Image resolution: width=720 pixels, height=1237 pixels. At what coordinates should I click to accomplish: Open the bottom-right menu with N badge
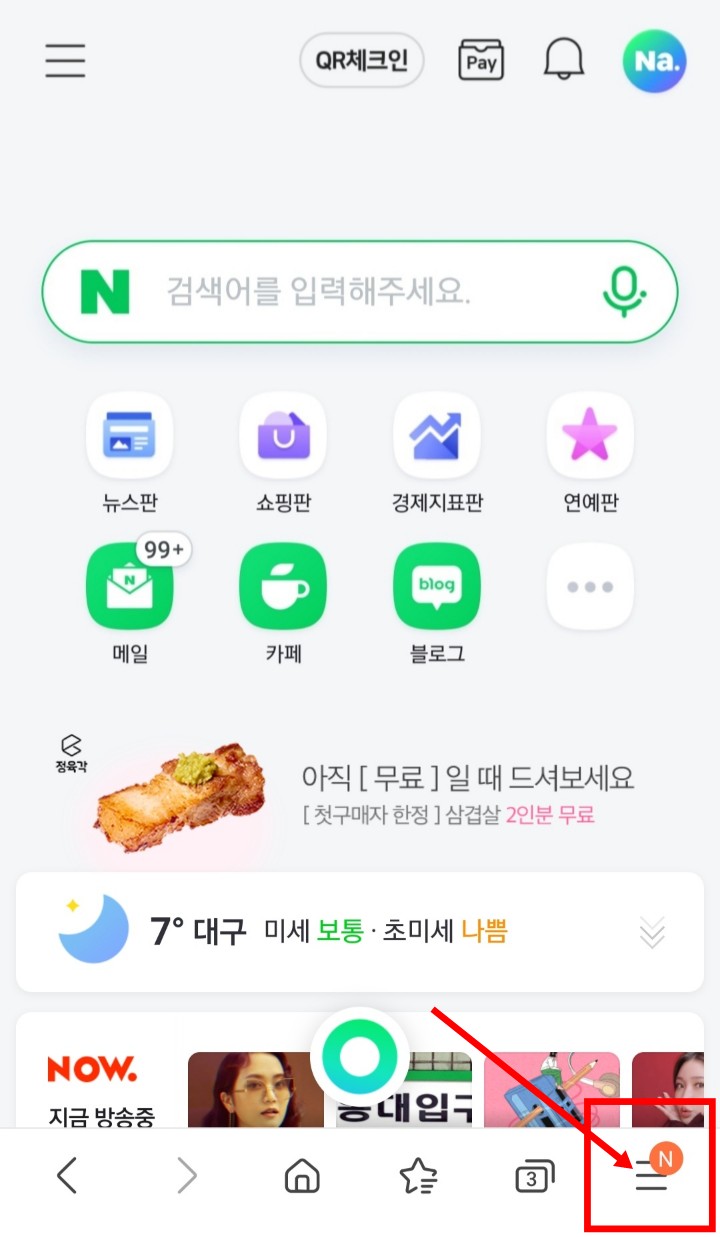[x=650, y=1178]
